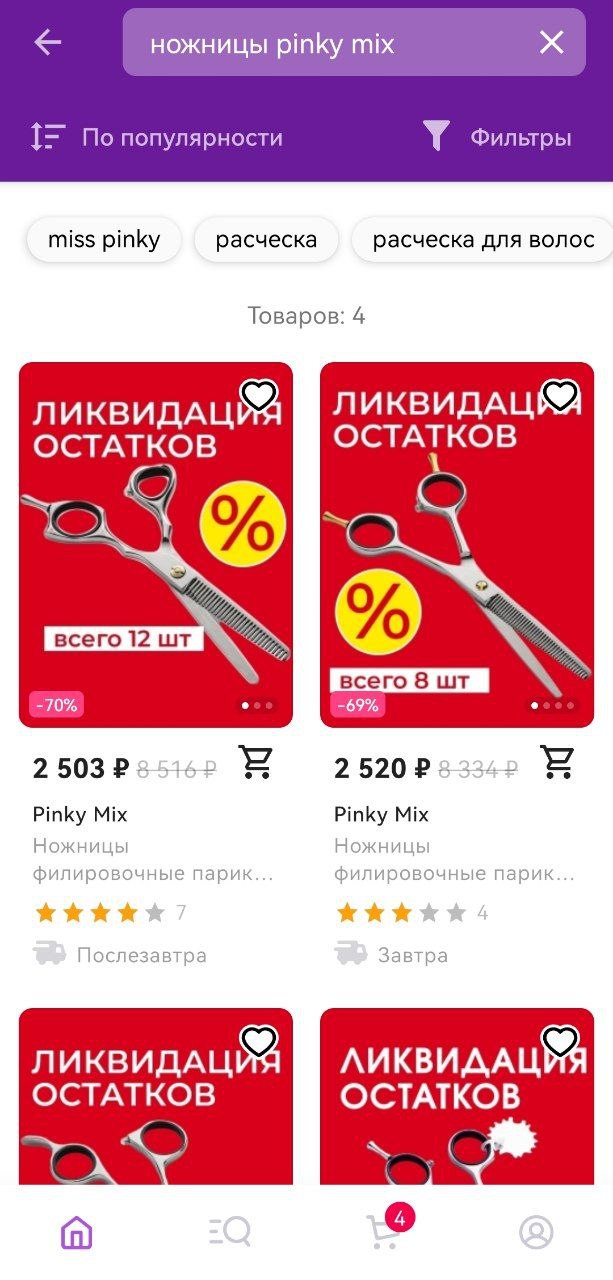The width and height of the screenshot is (613, 1280).
Task: Add the 2 503 ₽ scissors to cart
Action: click(x=257, y=762)
